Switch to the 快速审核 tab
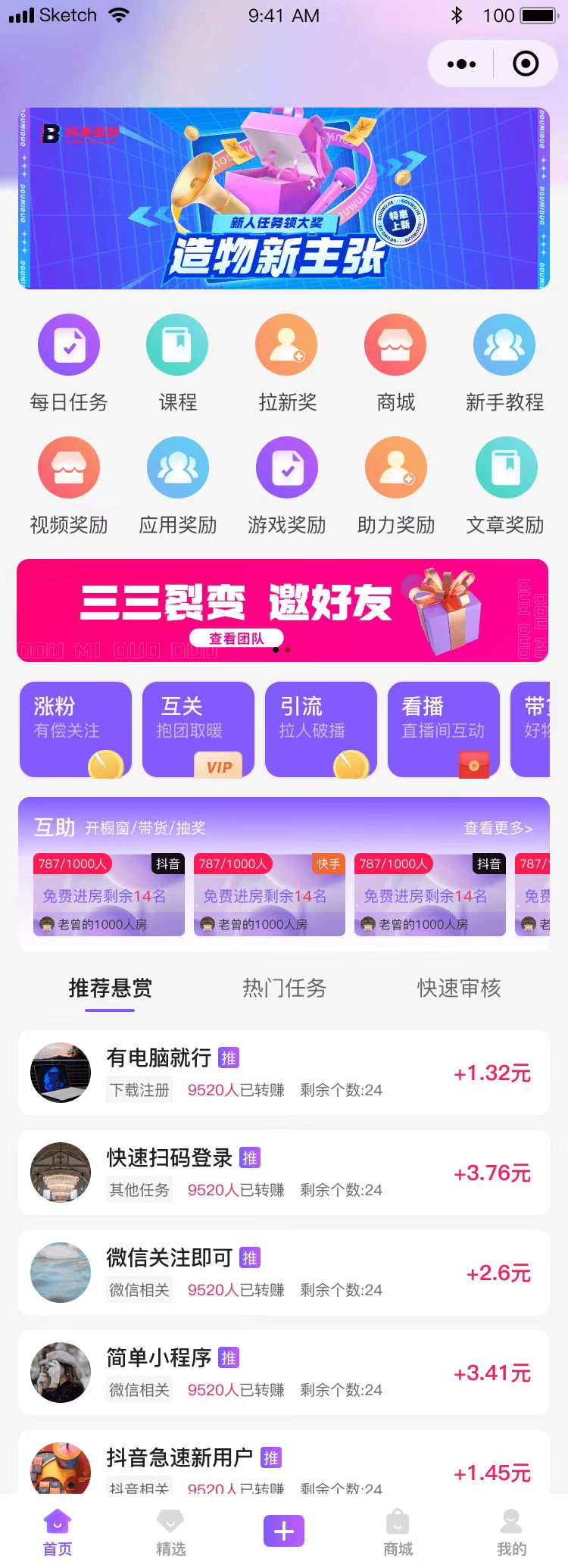Image resolution: width=568 pixels, height=1568 pixels. click(x=459, y=988)
